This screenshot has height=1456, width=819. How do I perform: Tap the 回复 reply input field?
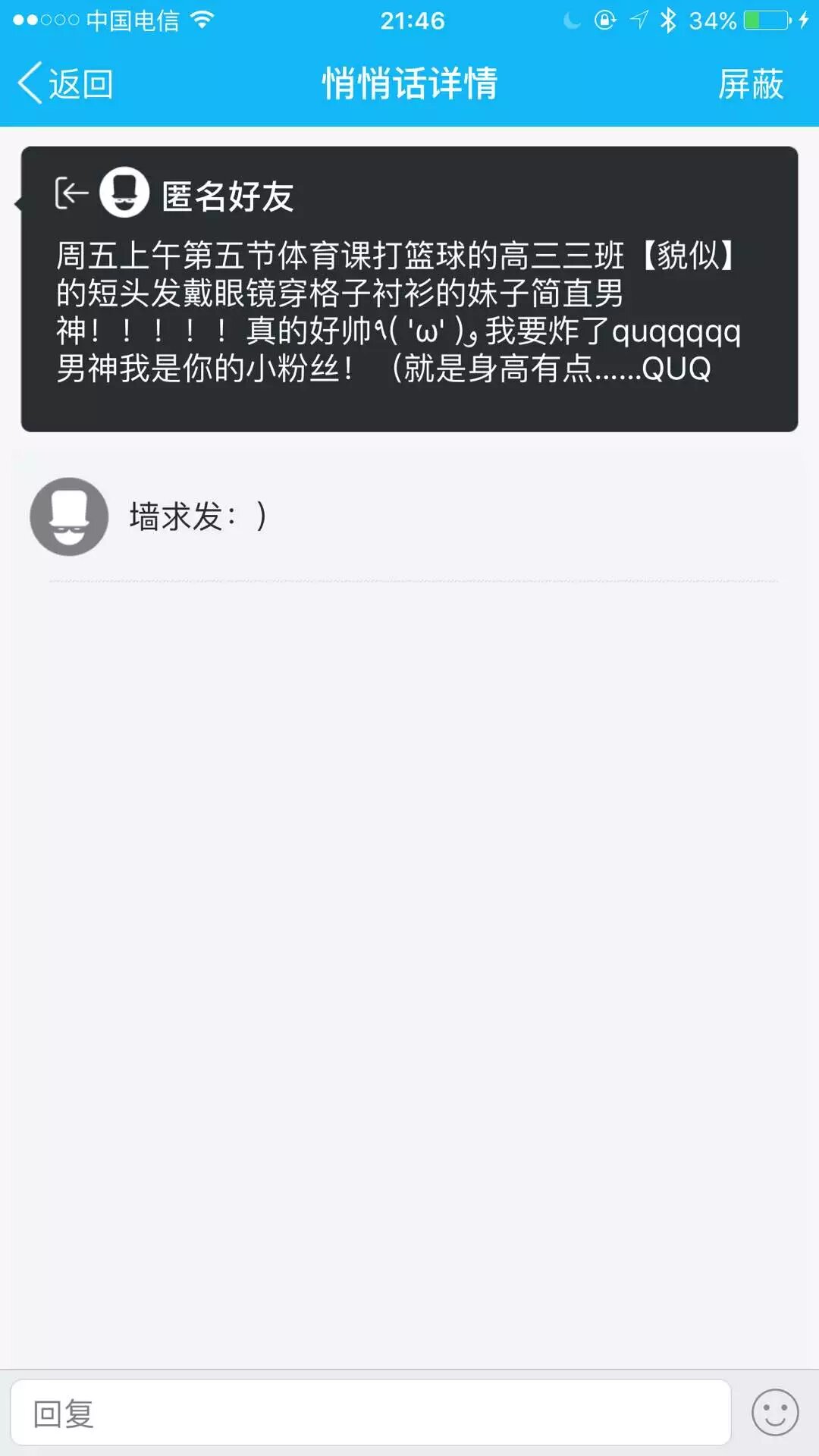pyautogui.click(x=370, y=1413)
